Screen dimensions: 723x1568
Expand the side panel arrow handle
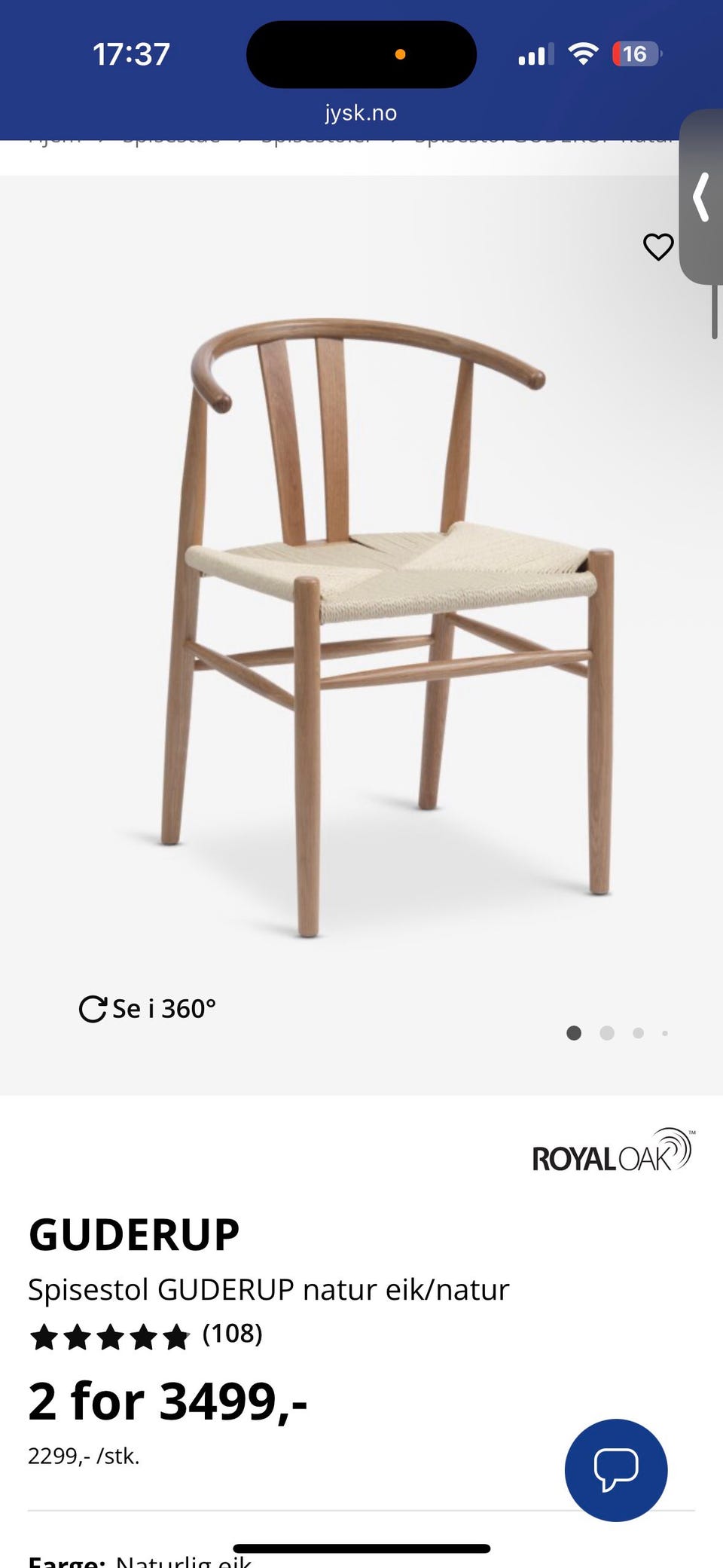pos(702,197)
